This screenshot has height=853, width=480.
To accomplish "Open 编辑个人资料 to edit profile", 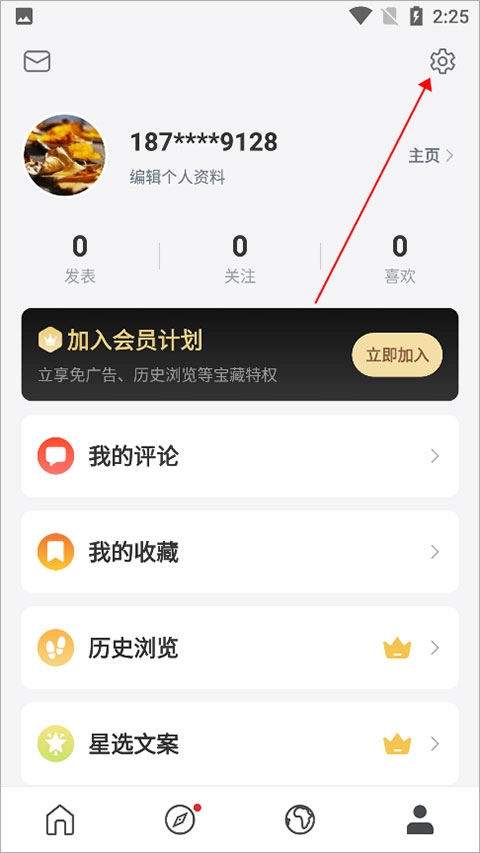I will [177, 177].
